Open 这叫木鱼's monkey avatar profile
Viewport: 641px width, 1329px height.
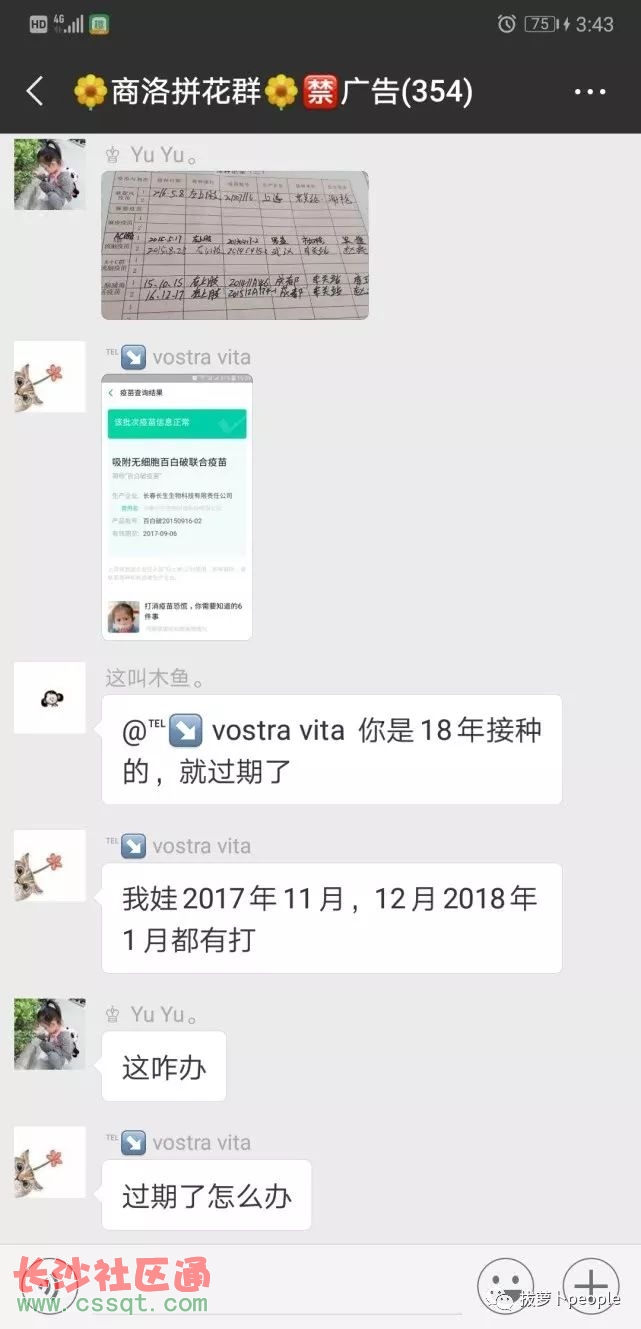[50, 698]
